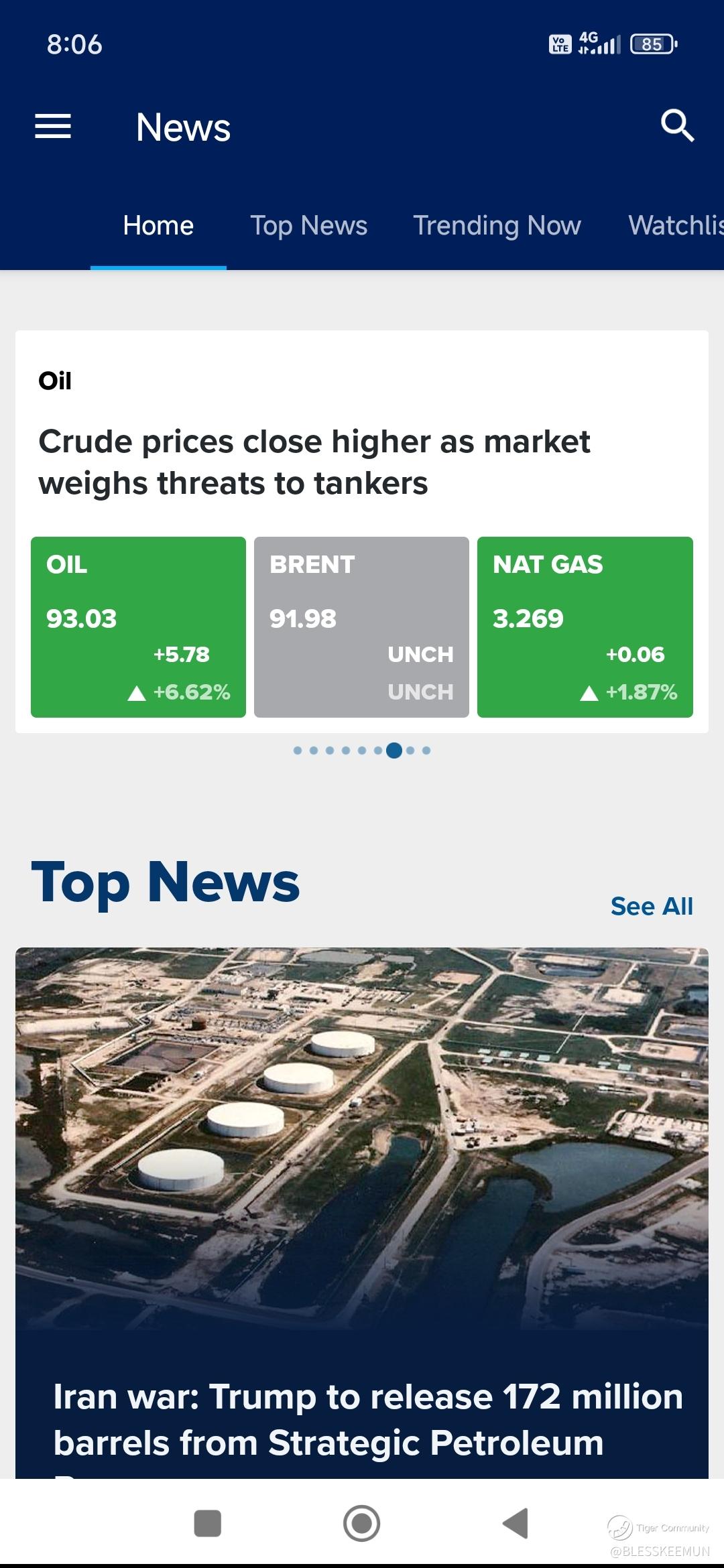Switch to the Top News tab

(x=308, y=226)
